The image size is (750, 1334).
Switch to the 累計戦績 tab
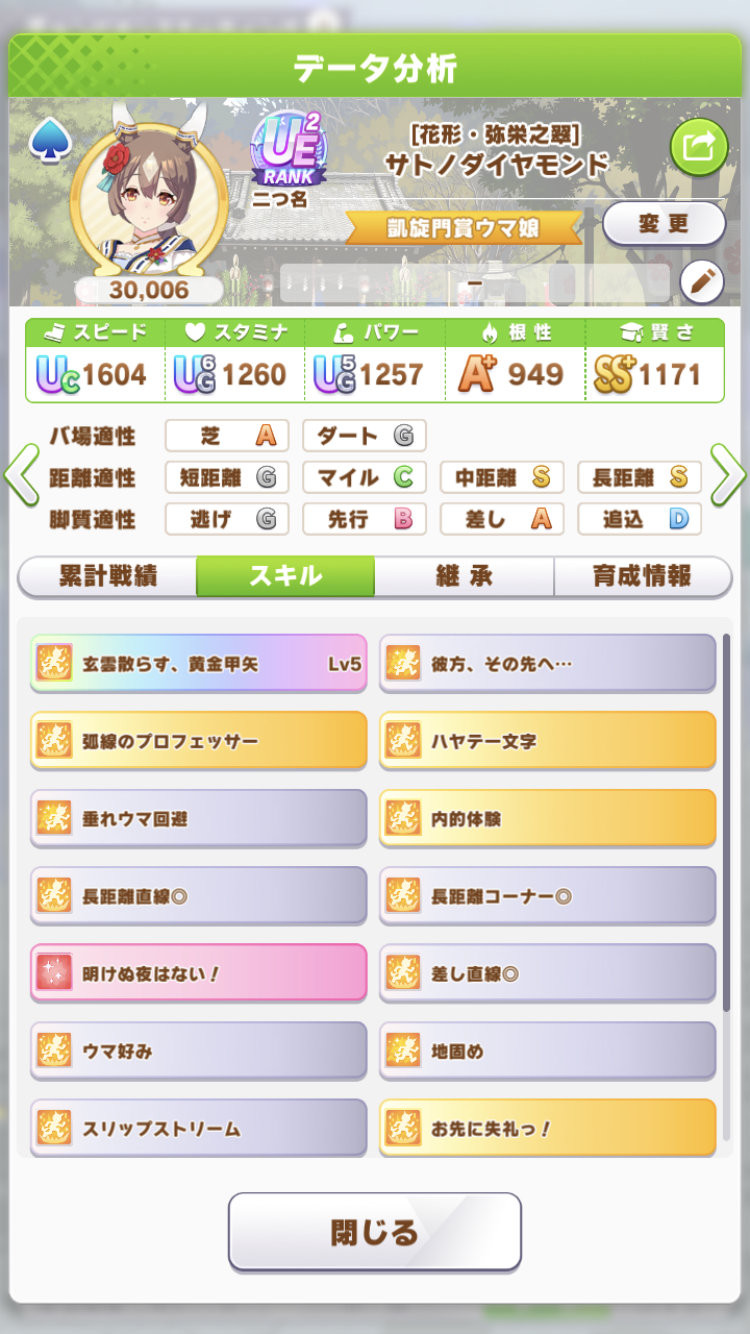click(107, 576)
